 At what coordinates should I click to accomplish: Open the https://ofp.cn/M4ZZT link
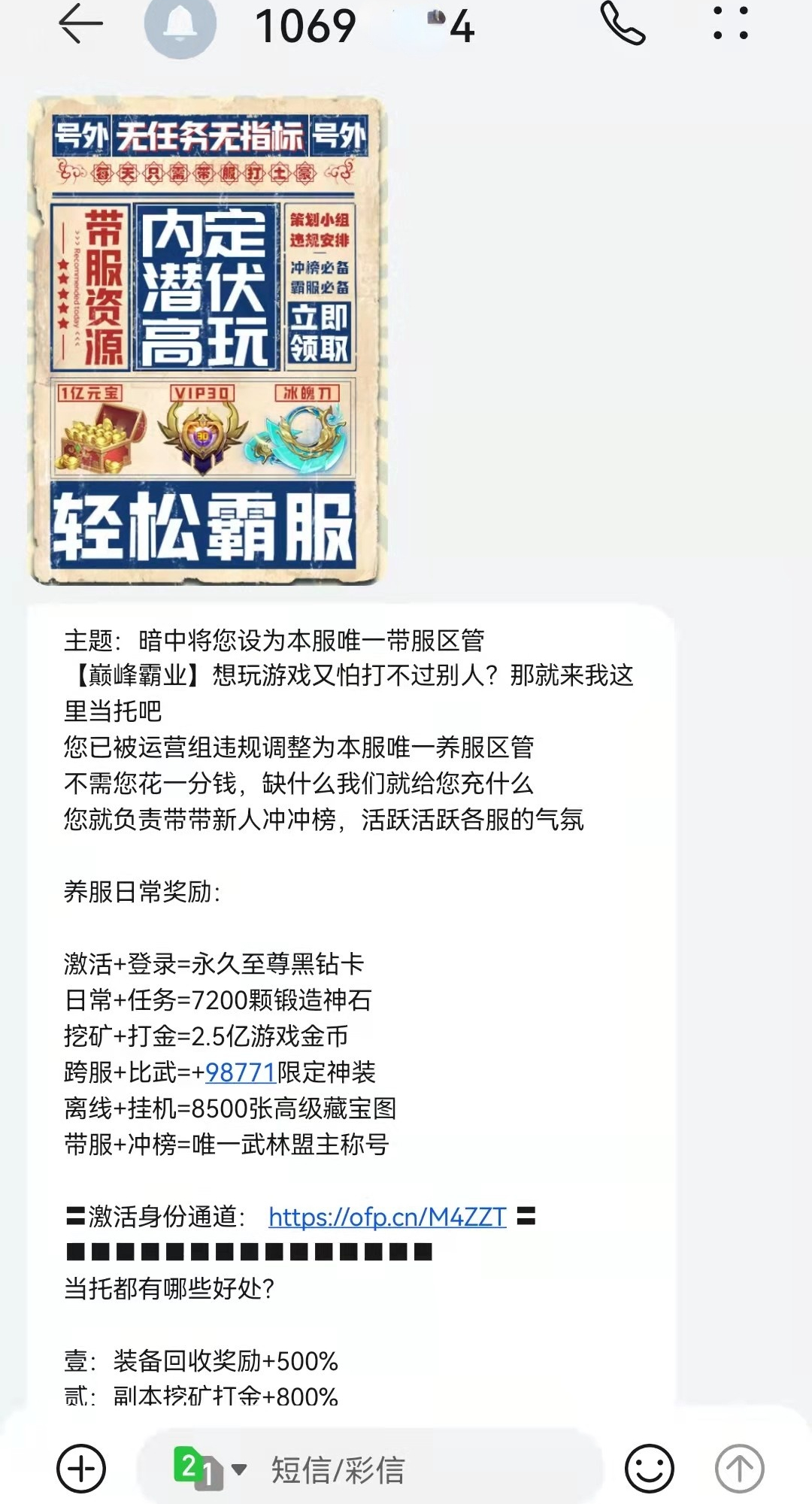[x=387, y=1217]
